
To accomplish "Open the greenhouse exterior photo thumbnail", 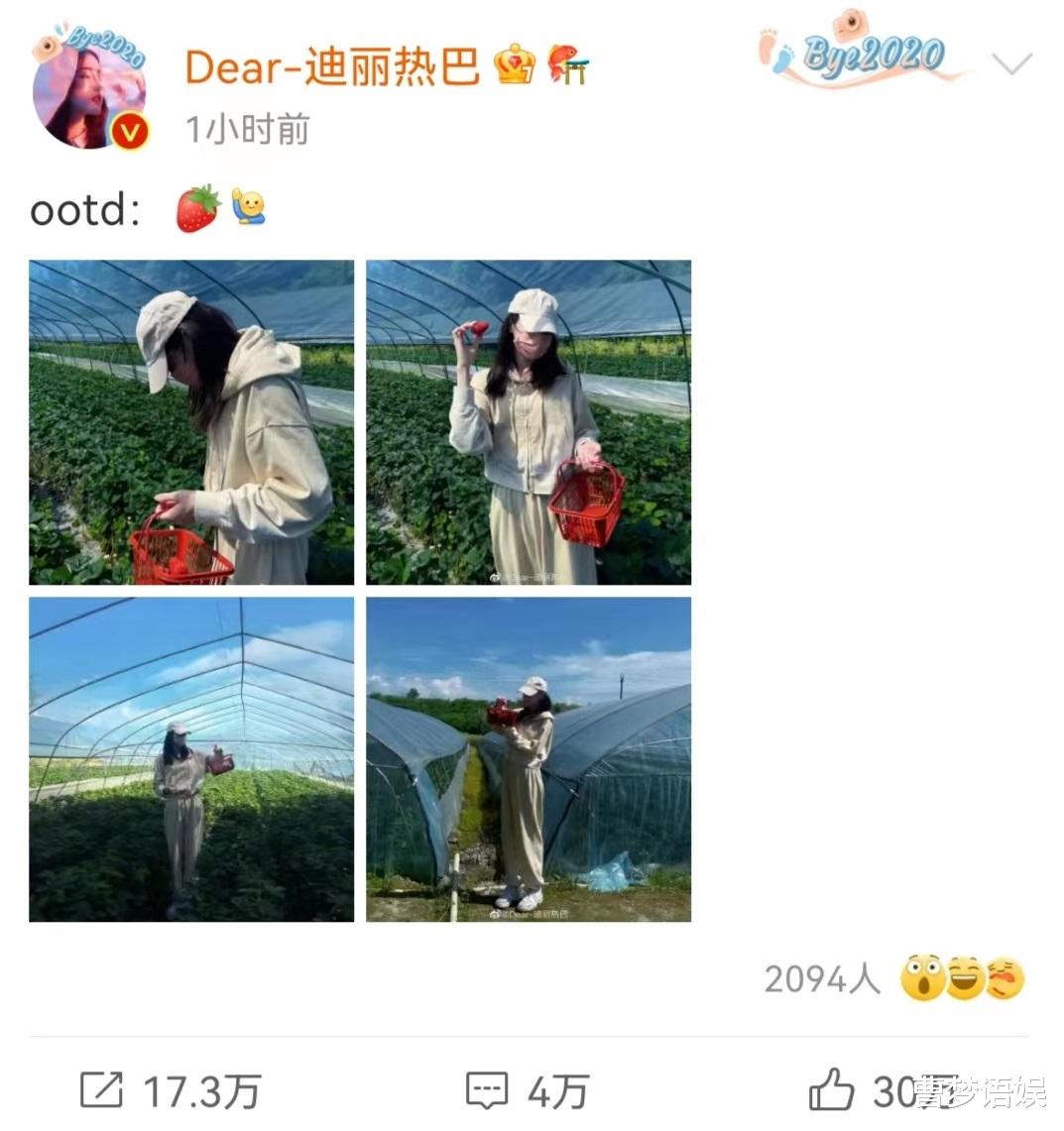I will [x=529, y=758].
